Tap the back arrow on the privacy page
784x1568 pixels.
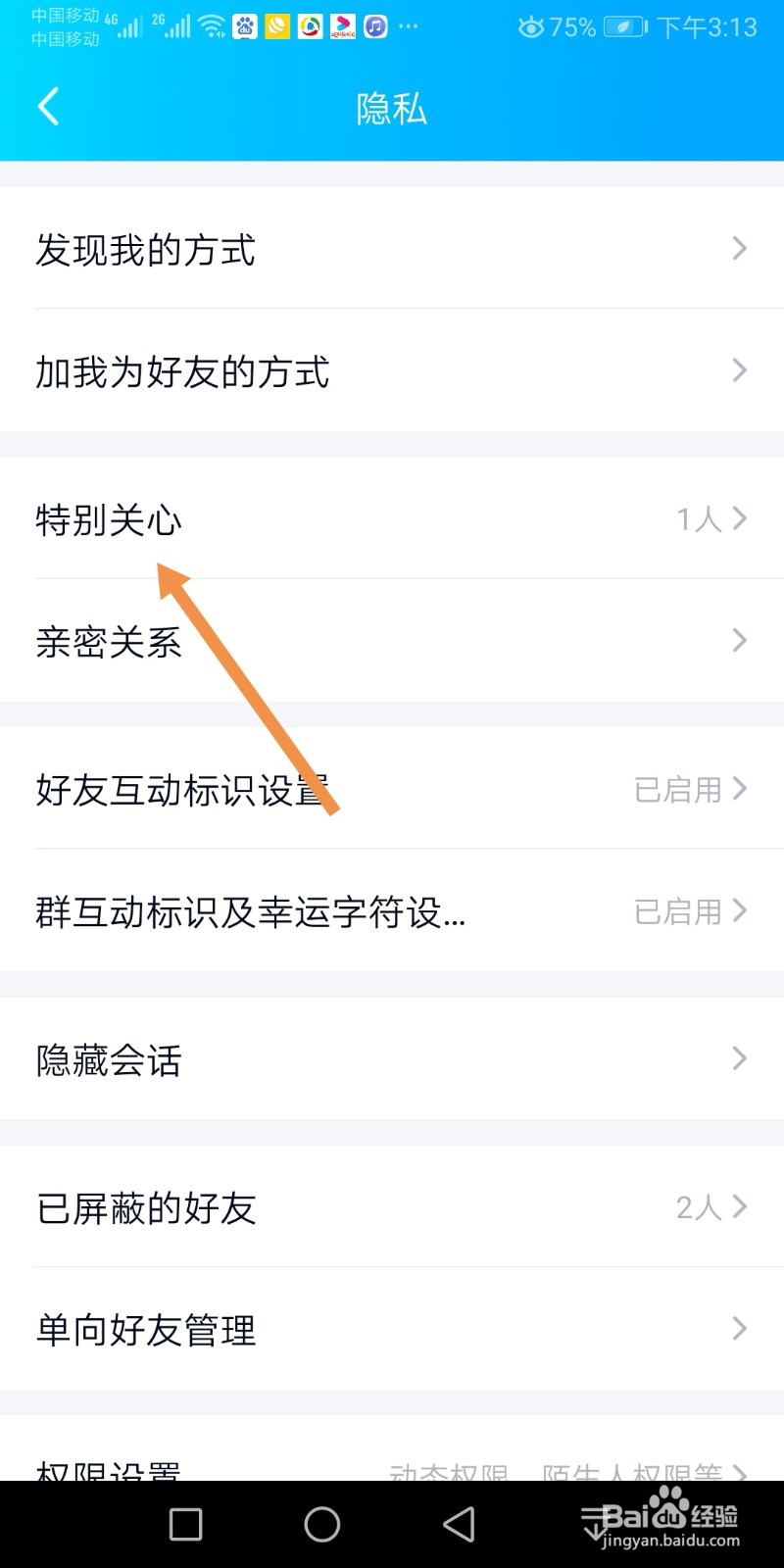pos(49,106)
